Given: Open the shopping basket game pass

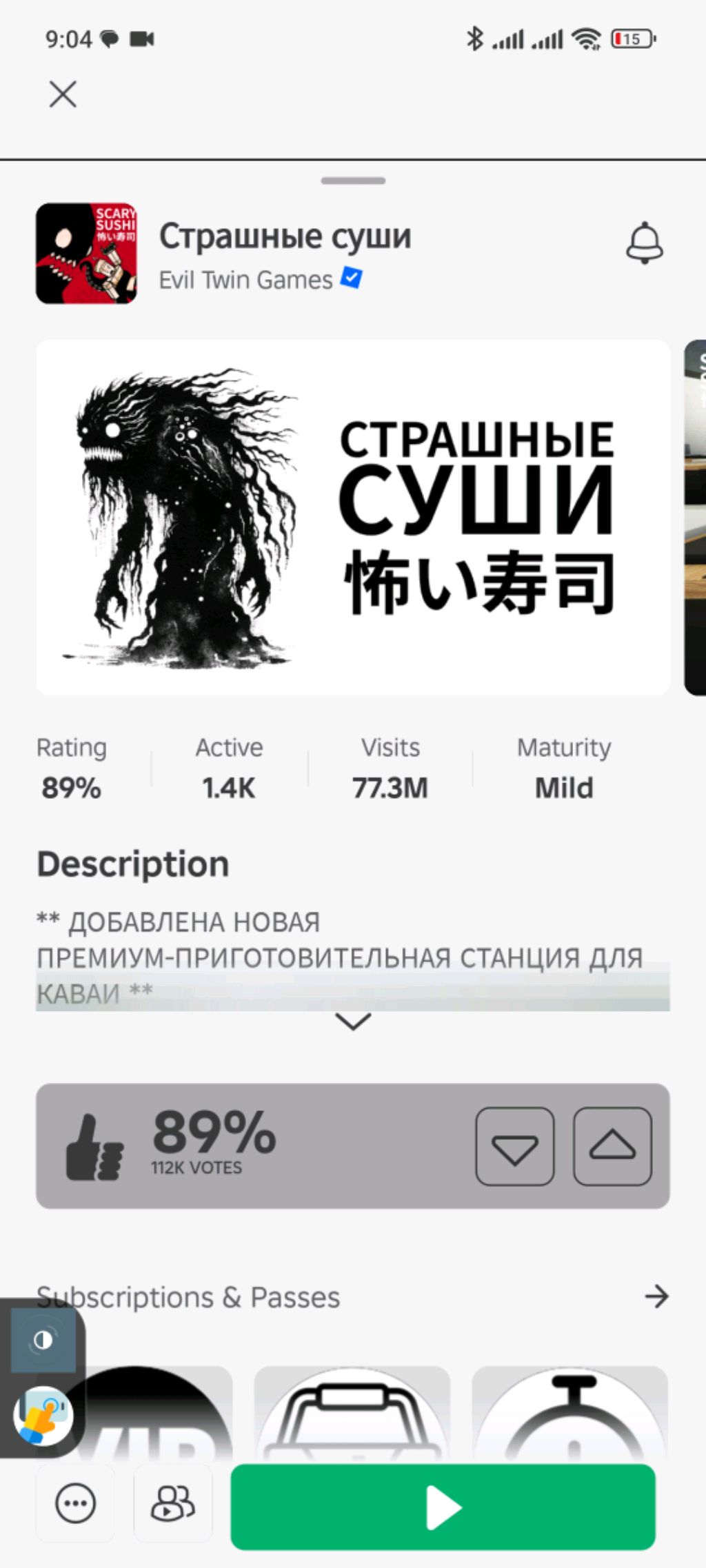Looking at the screenshot, I should (352, 1413).
